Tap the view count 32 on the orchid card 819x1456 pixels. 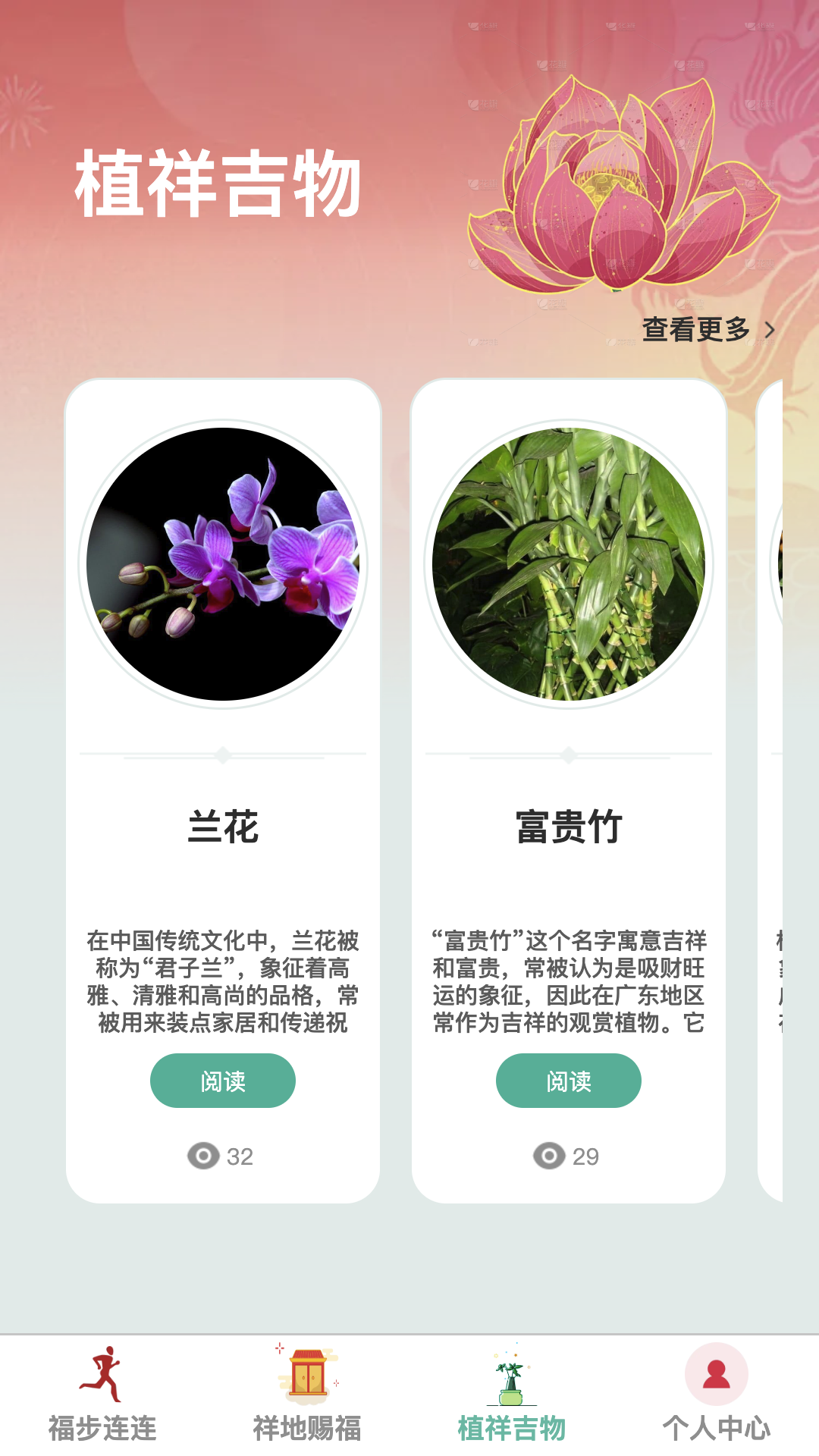[x=240, y=1156]
